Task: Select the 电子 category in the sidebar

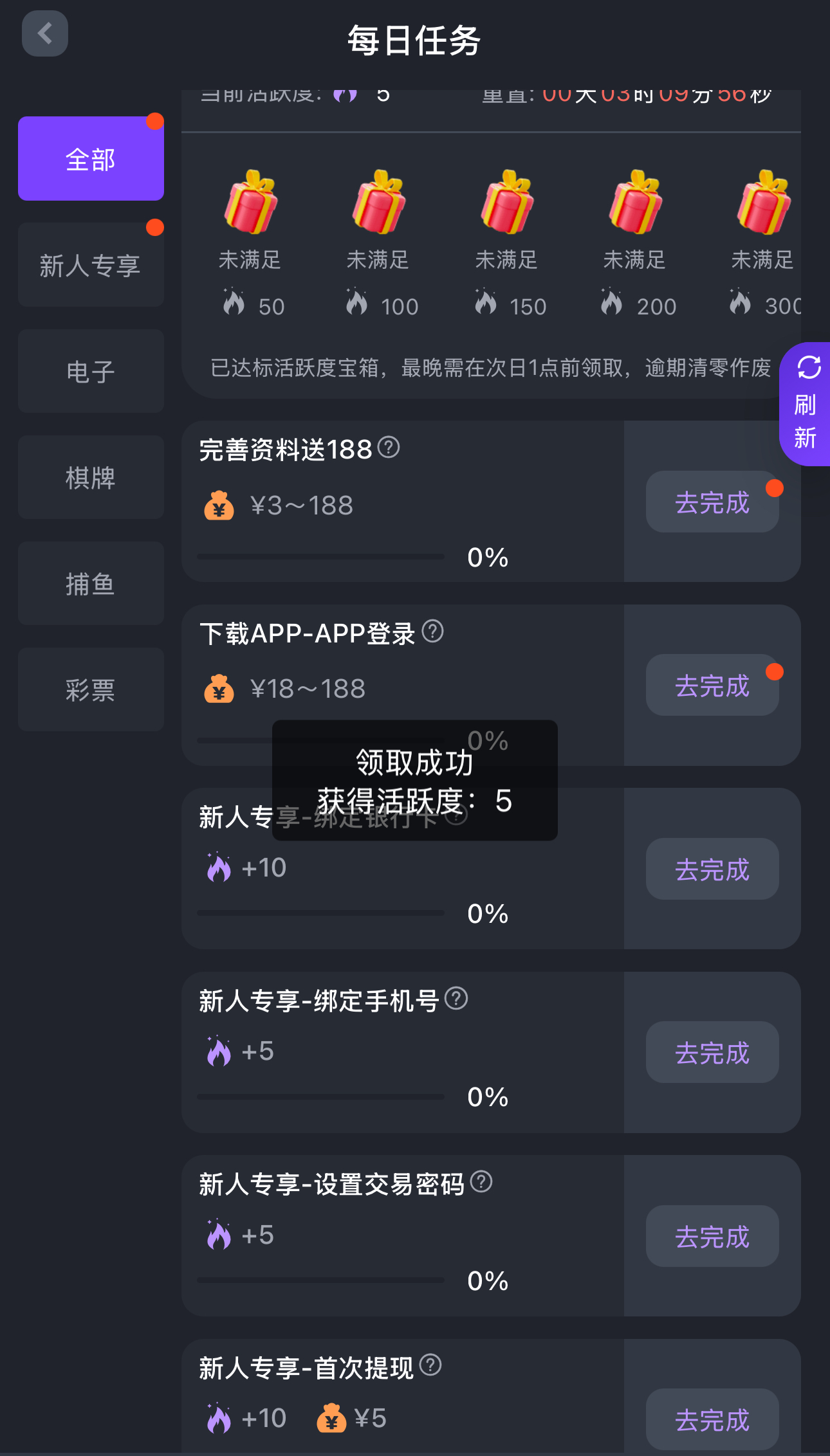Action: 90,371
